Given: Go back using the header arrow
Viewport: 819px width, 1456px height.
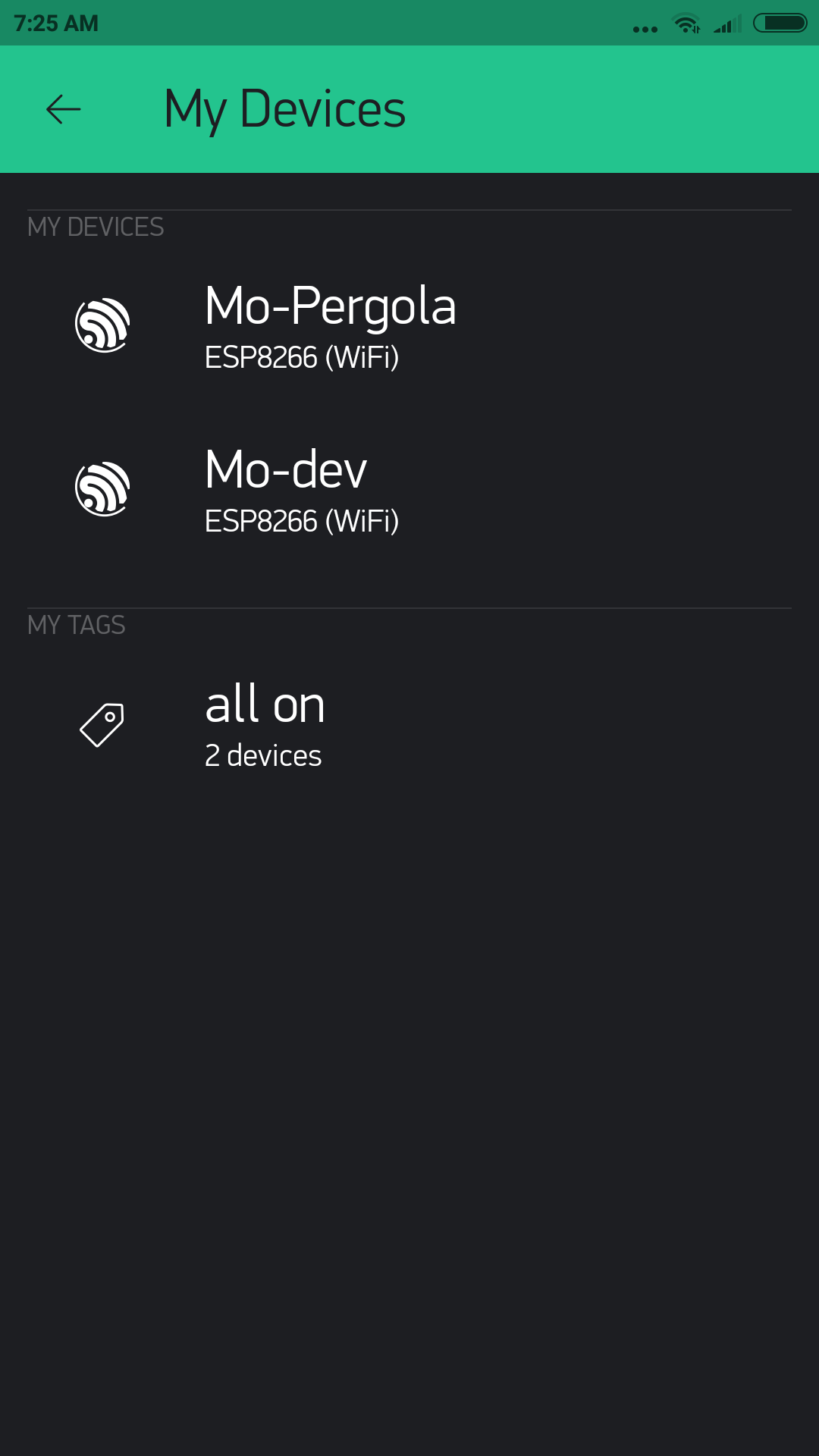Looking at the screenshot, I should [x=64, y=109].
